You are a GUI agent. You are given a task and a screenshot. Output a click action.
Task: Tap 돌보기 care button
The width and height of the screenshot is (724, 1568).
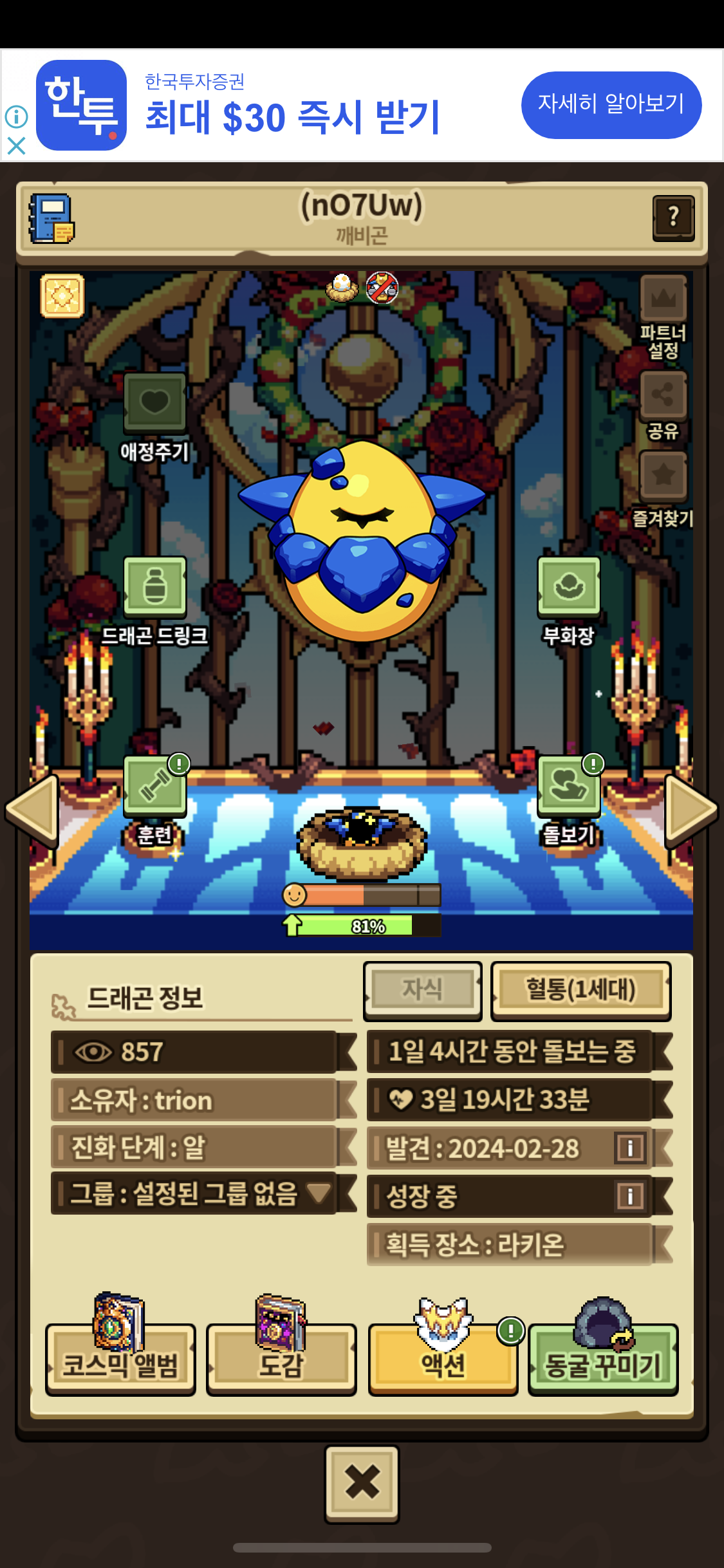coord(569,786)
